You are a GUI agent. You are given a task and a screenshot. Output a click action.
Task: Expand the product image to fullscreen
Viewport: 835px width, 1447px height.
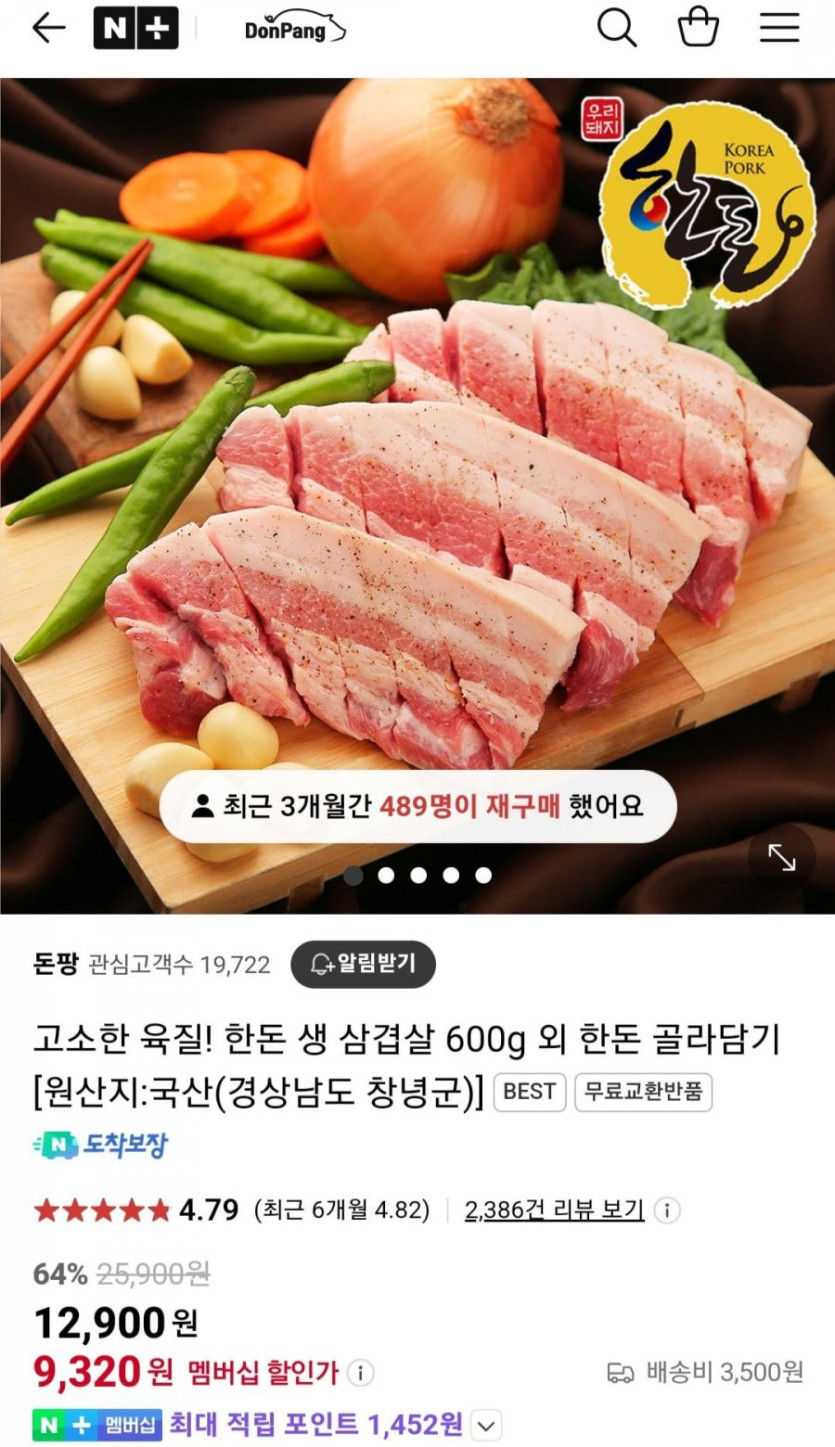point(781,857)
